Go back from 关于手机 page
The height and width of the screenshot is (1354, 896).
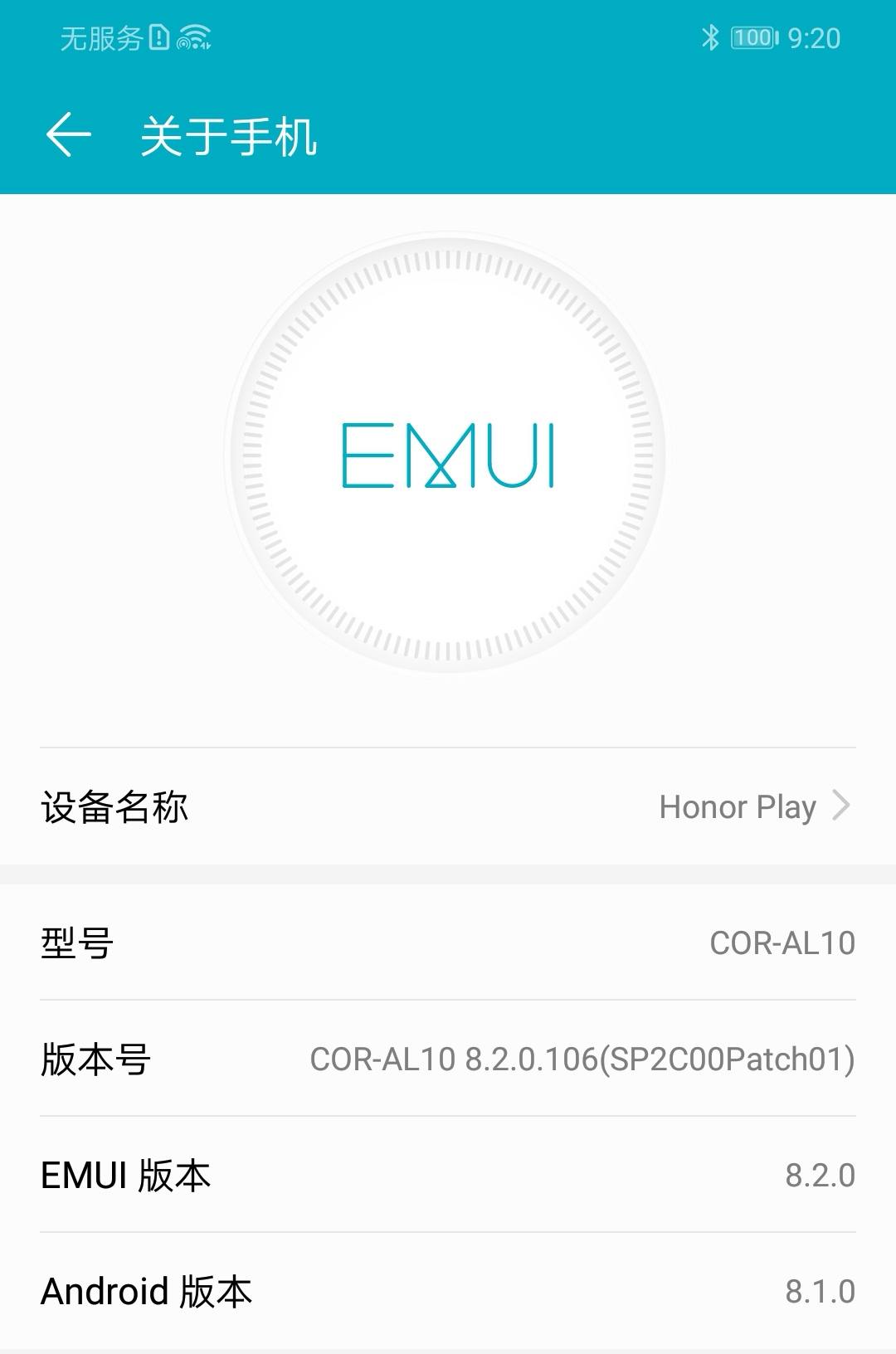(x=68, y=135)
